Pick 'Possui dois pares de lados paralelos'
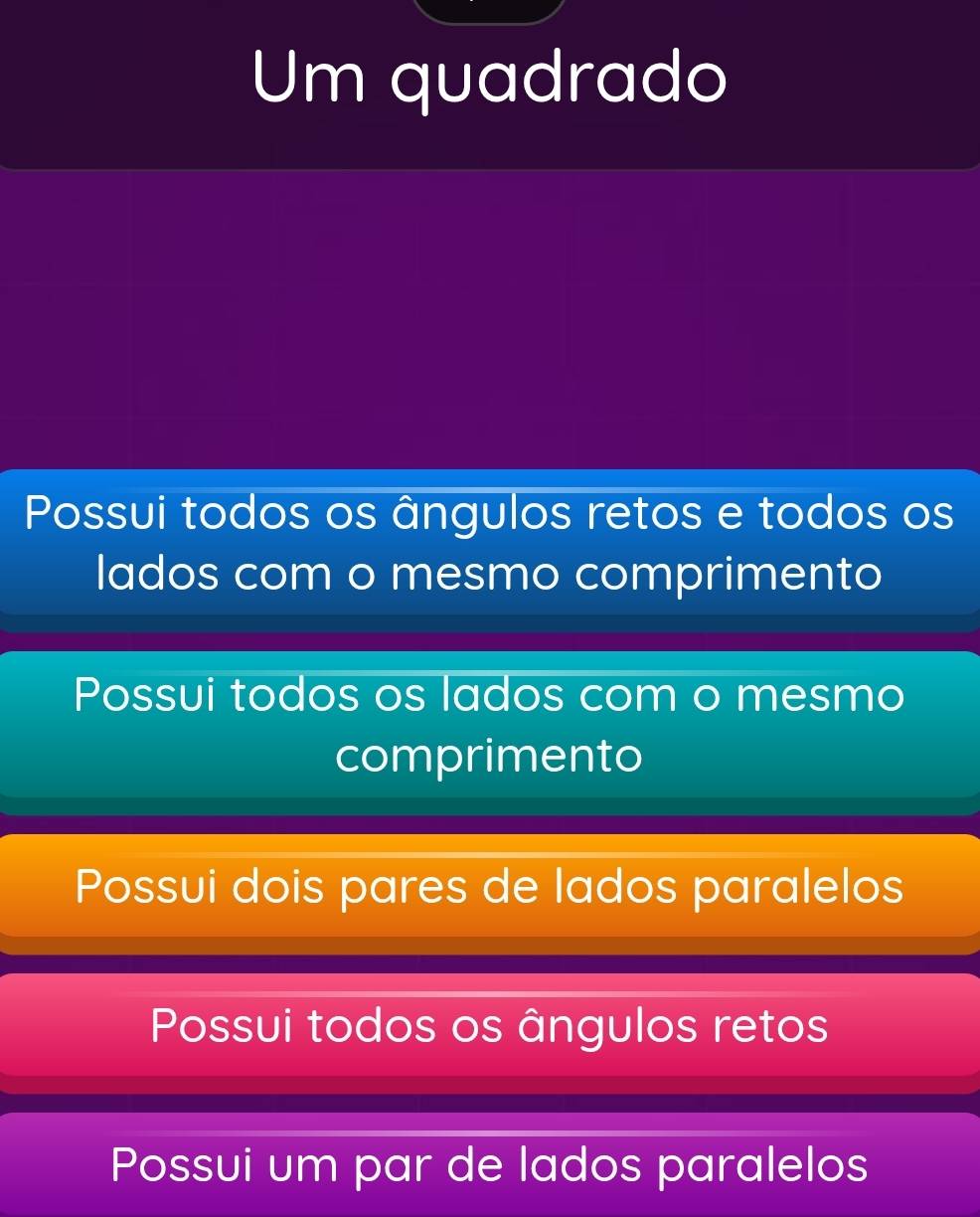Screen dimensions: 980x1217 tap(490, 888)
